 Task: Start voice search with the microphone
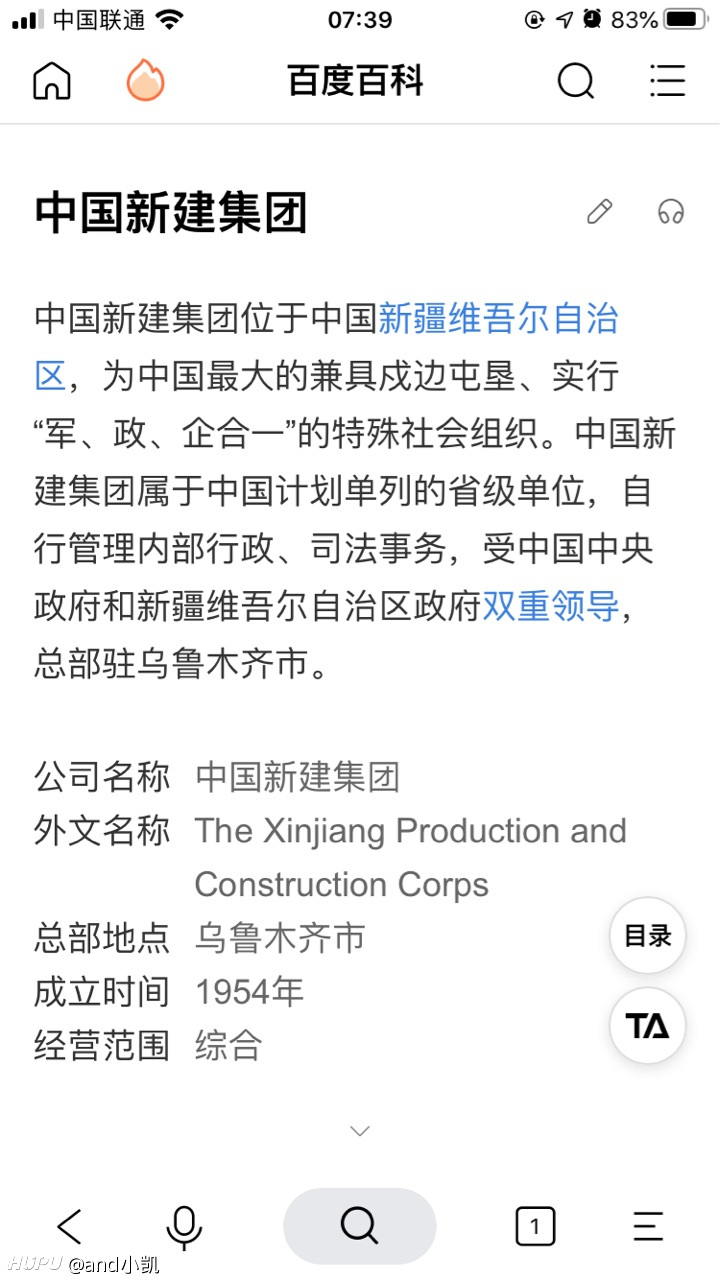coord(184,1227)
